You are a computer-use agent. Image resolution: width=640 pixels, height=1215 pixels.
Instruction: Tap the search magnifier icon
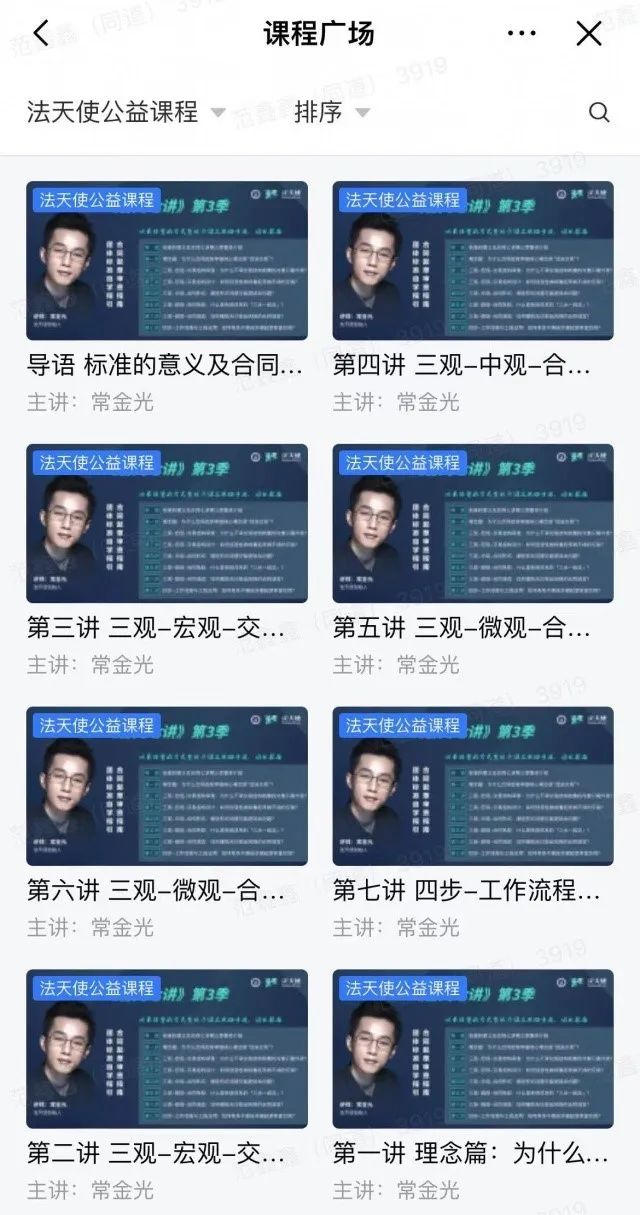click(x=599, y=112)
